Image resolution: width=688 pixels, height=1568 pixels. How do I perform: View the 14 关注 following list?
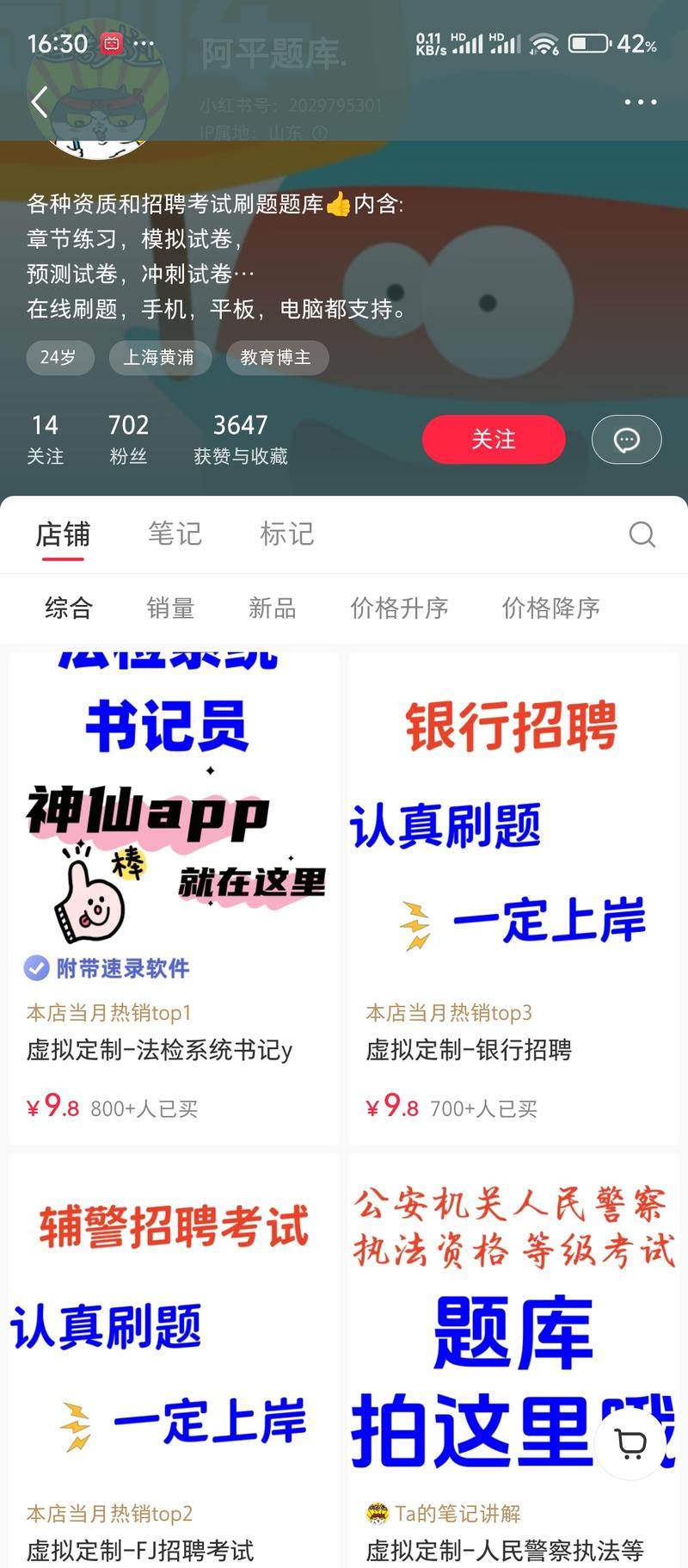click(45, 439)
